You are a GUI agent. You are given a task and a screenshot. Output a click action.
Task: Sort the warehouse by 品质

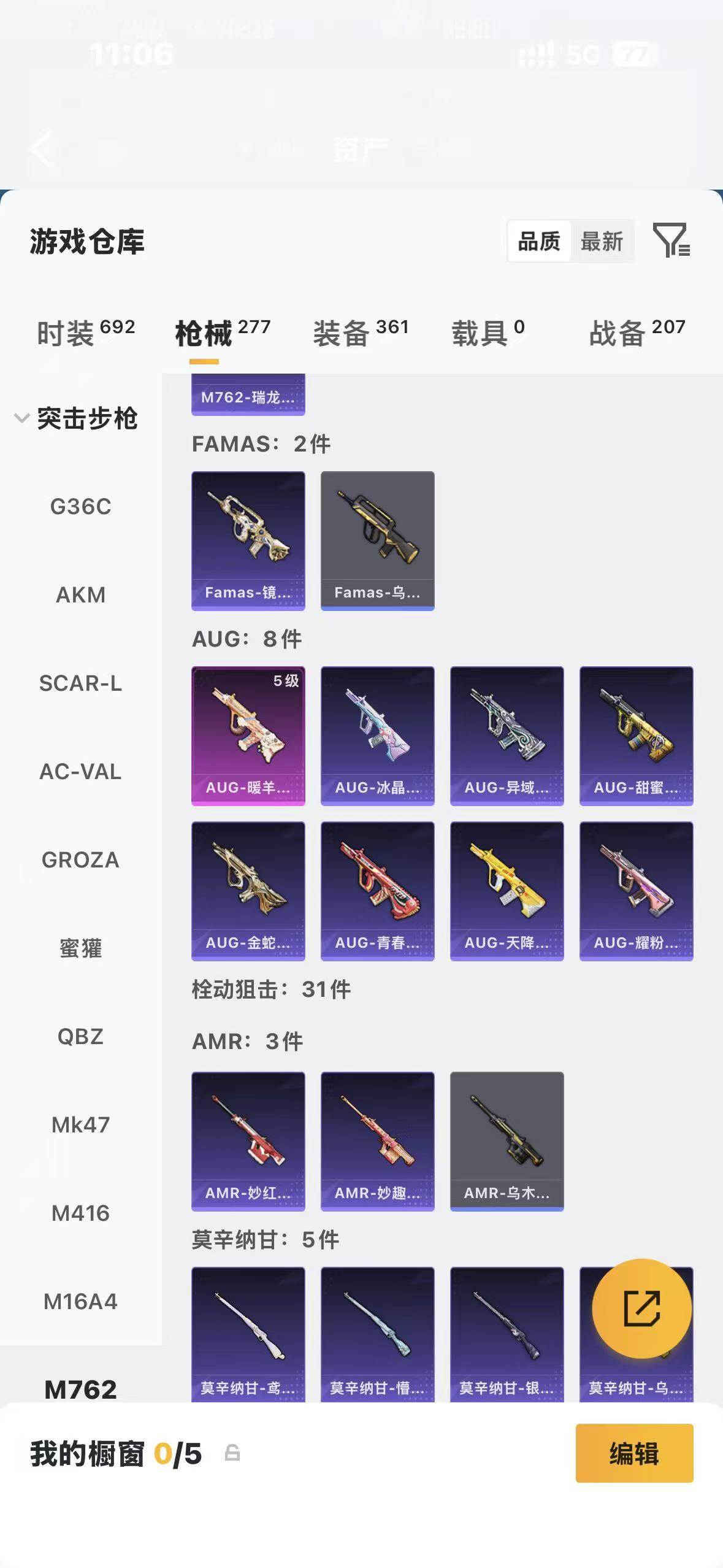(x=539, y=241)
